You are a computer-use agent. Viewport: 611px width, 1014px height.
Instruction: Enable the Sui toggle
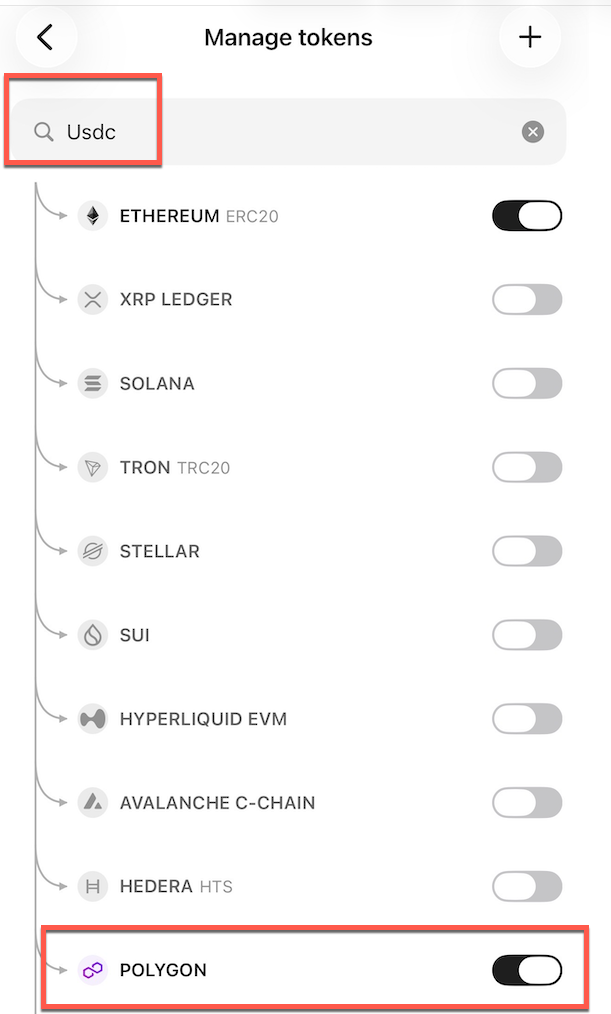click(x=527, y=635)
